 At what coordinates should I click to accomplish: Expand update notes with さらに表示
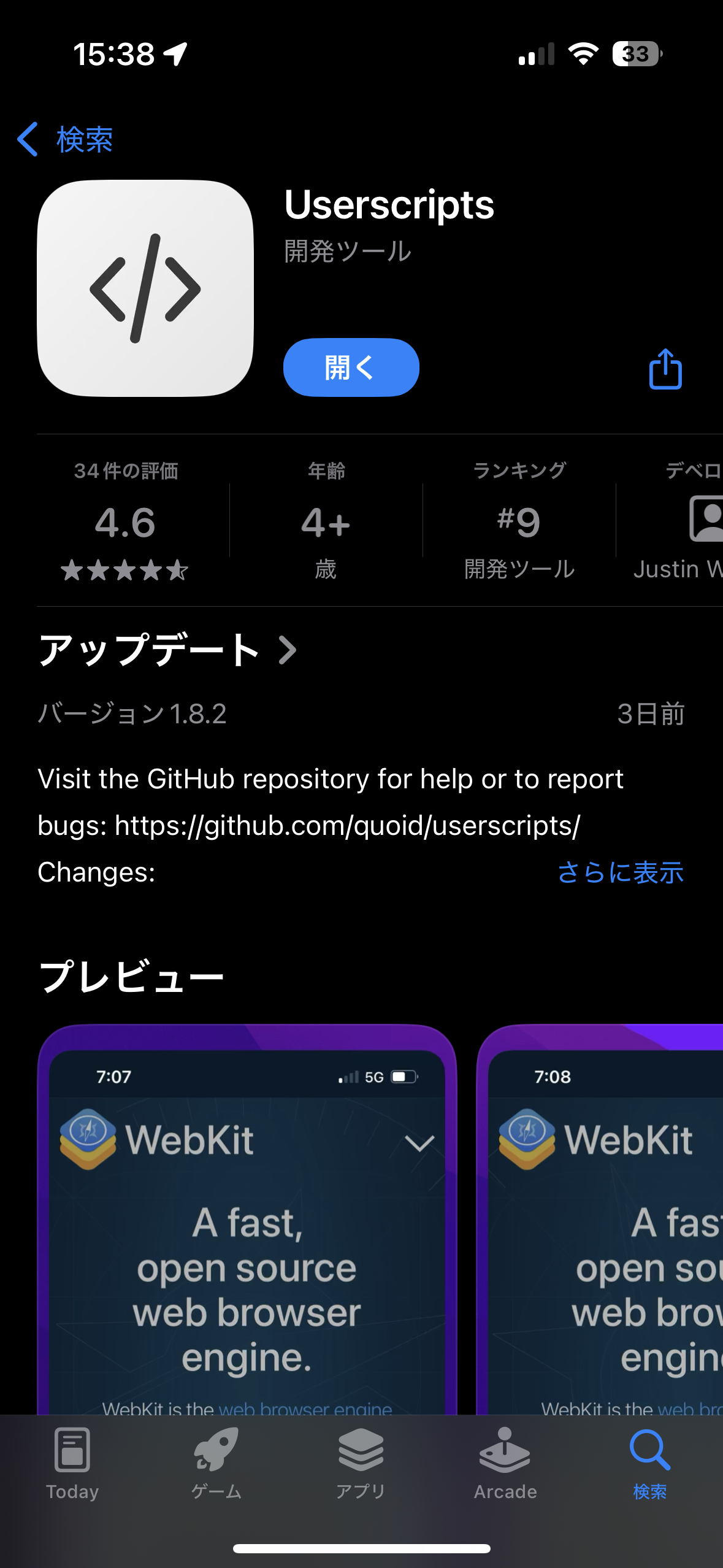click(x=620, y=872)
